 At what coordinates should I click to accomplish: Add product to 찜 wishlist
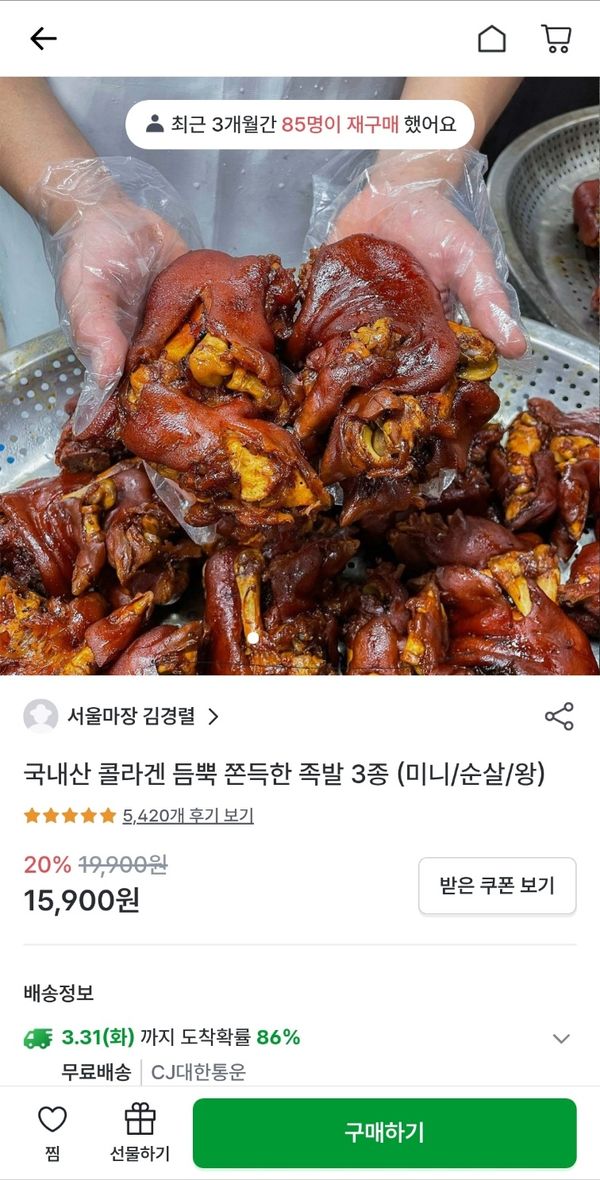coord(52,1132)
